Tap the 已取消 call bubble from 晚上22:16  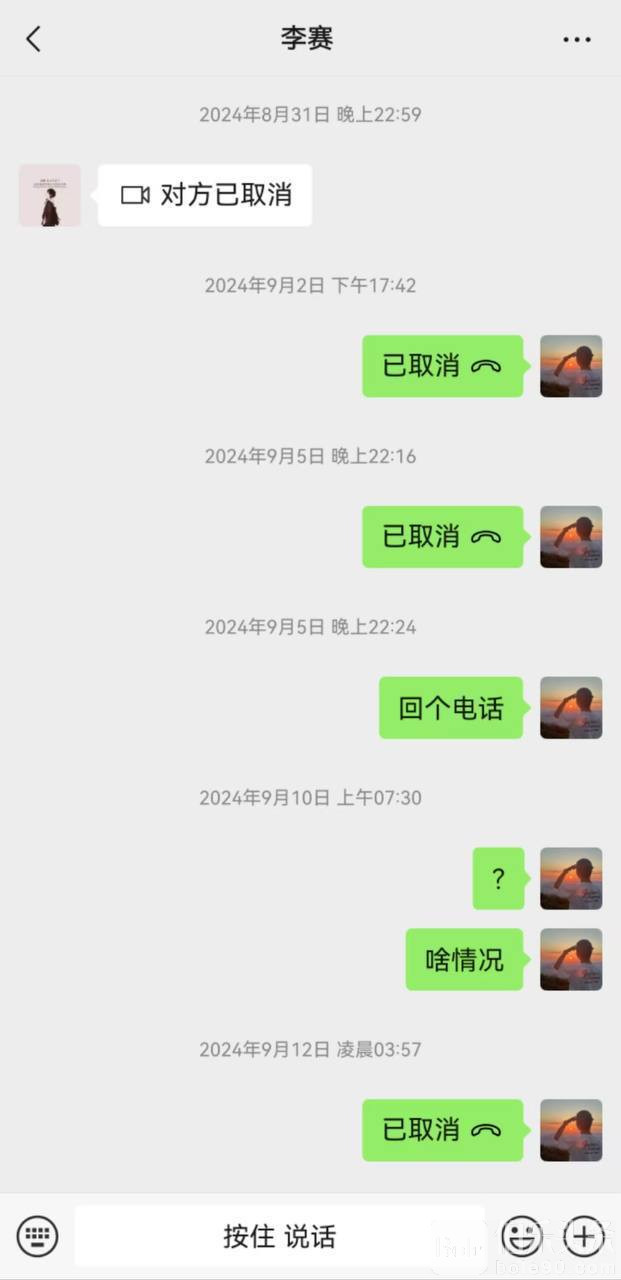(x=442, y=537)
